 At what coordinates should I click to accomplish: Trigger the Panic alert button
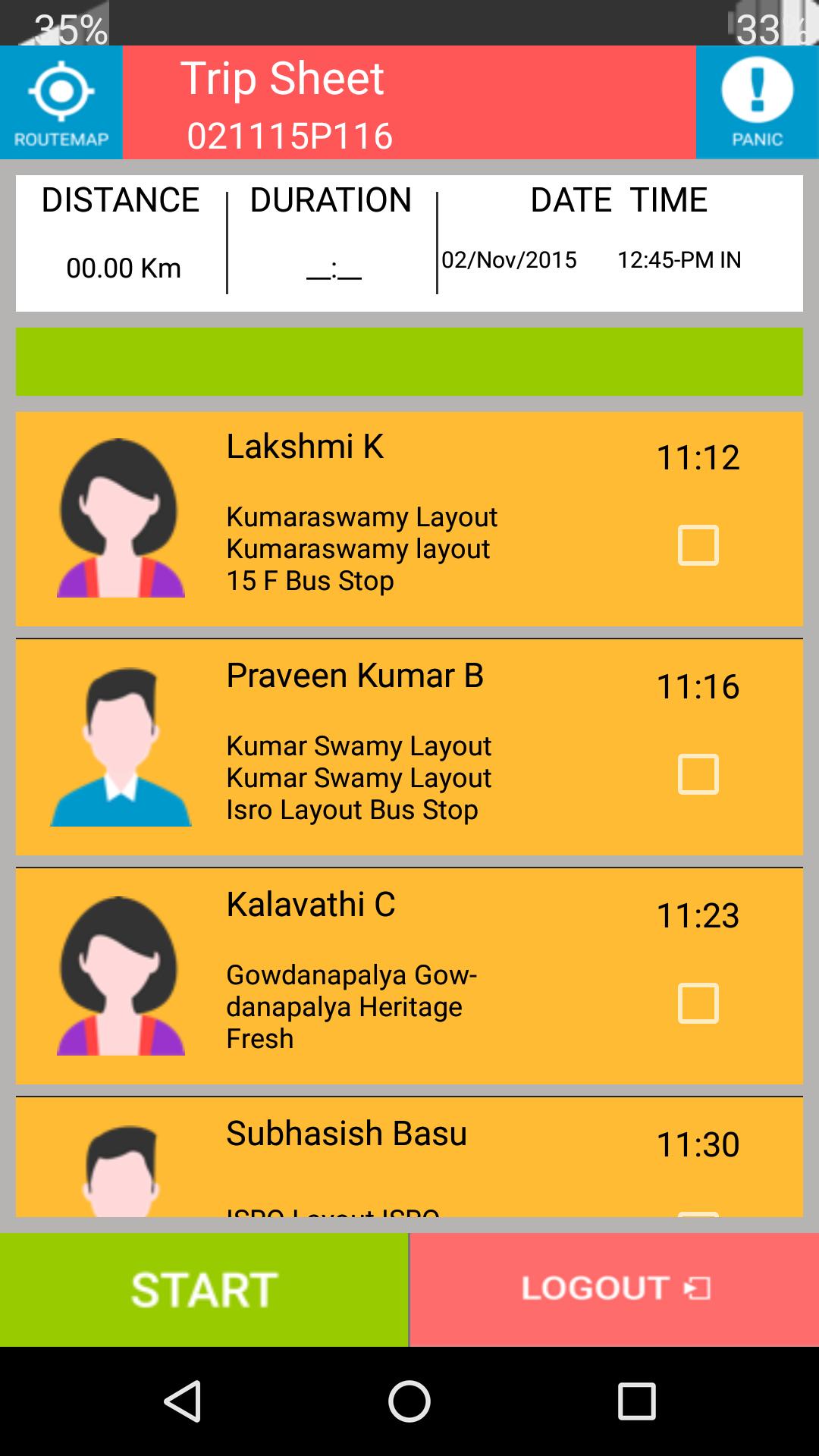pyautogui.click(x=757, y=102)
